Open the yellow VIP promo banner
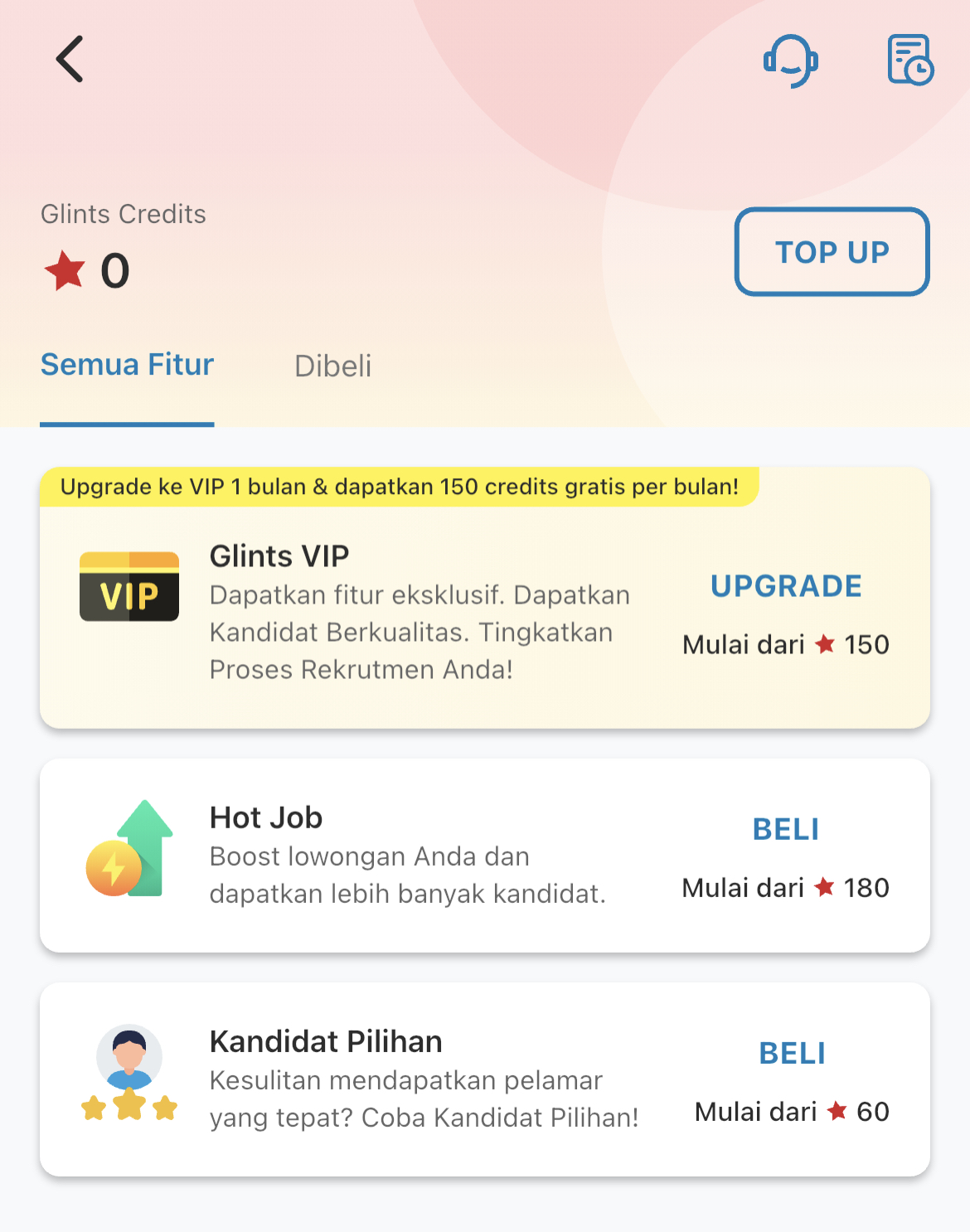 click(x=401, y=487)
